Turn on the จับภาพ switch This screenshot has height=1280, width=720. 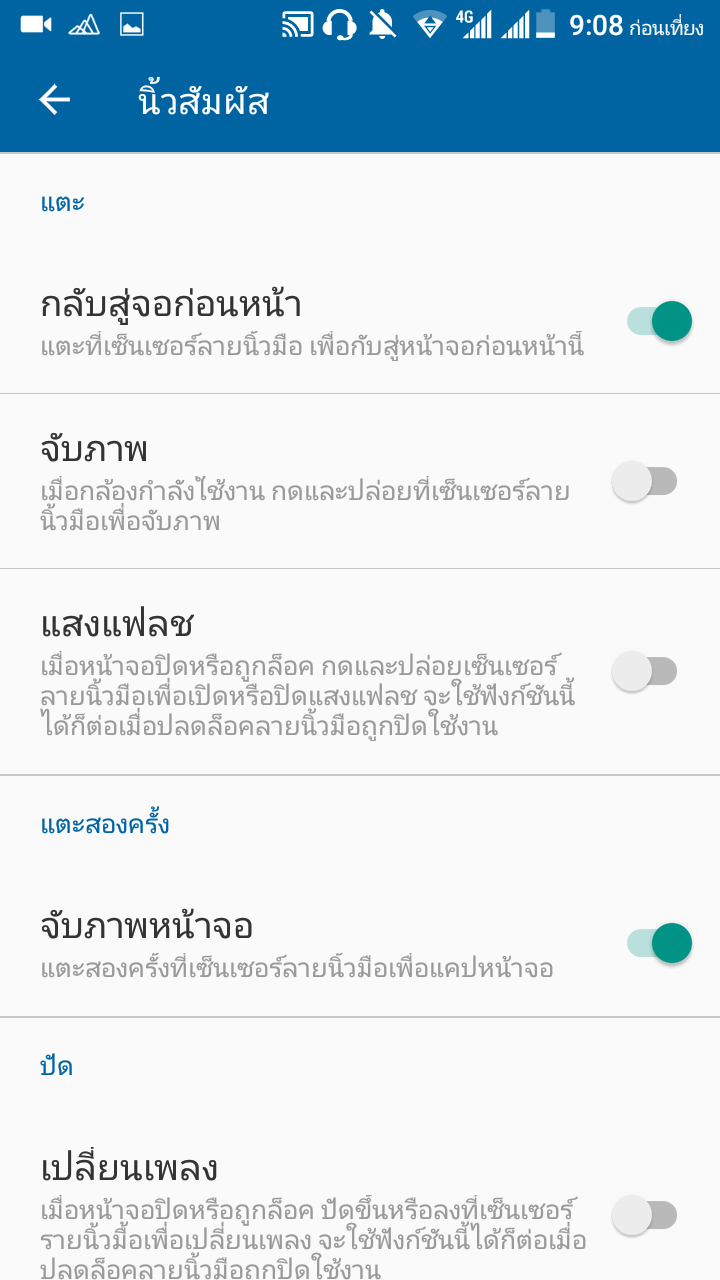click(x=645, y=481)
